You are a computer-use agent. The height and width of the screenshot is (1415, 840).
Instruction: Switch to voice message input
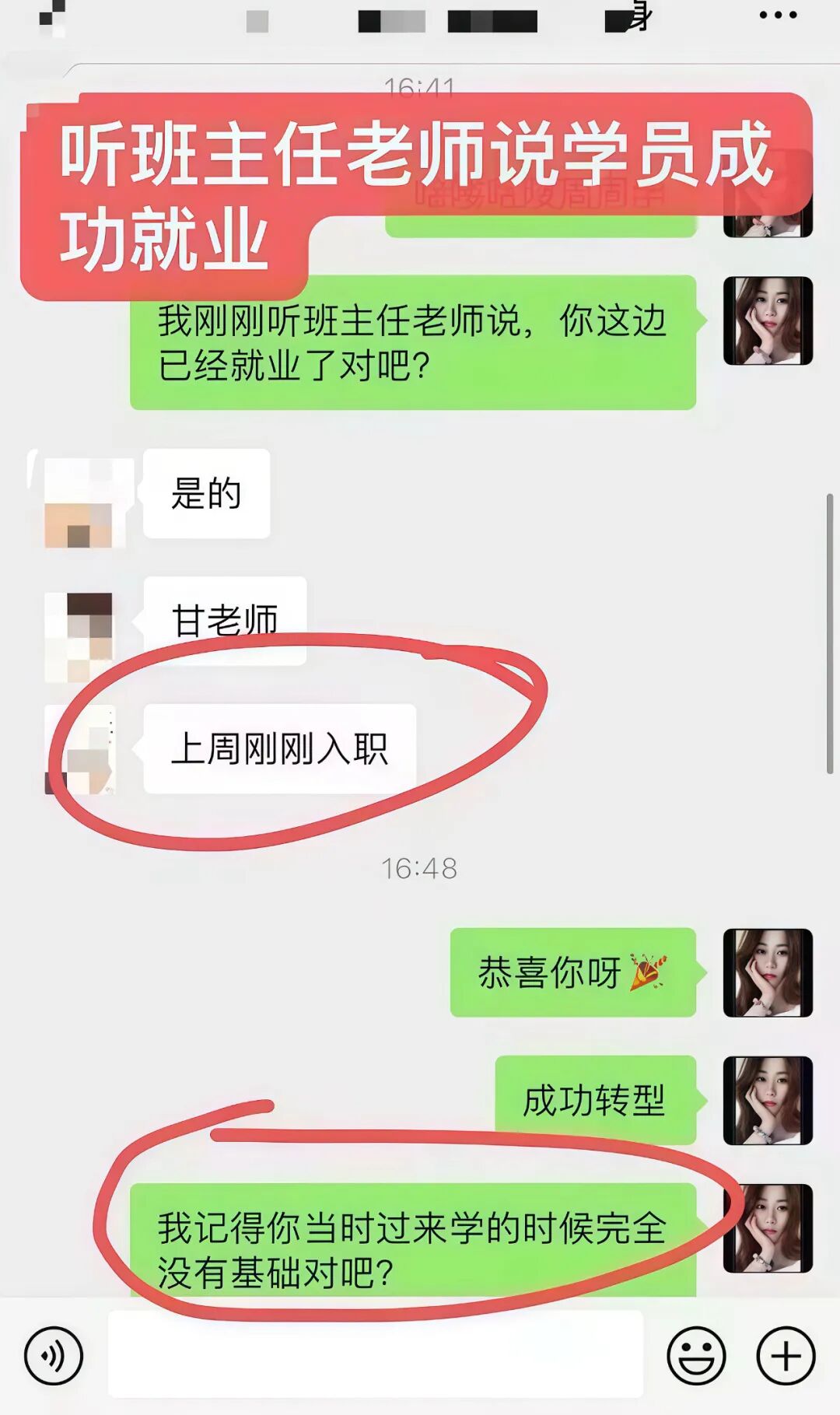point(53,1356)
